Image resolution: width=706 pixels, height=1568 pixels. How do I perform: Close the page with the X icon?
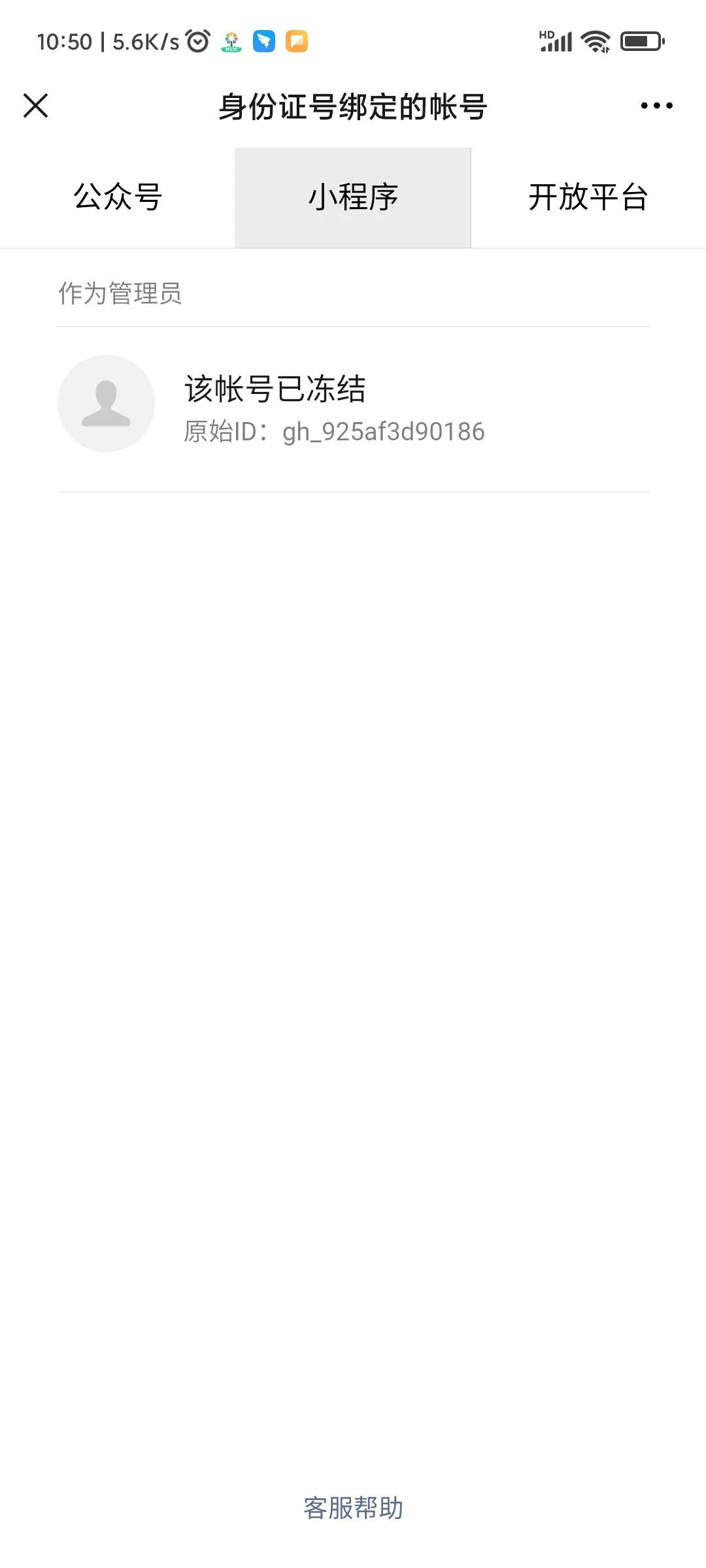point(36,105)
